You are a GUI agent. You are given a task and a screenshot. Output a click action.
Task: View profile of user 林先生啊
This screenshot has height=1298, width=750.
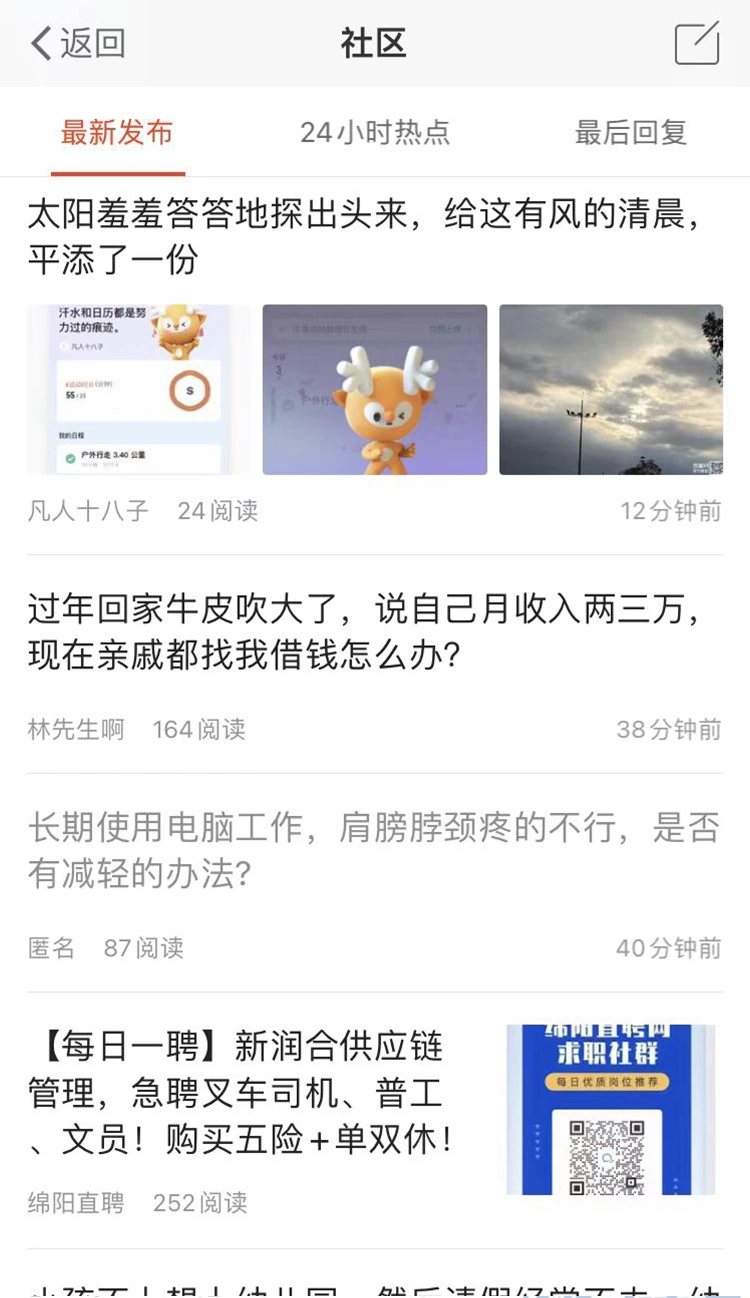tap(75, 730)
